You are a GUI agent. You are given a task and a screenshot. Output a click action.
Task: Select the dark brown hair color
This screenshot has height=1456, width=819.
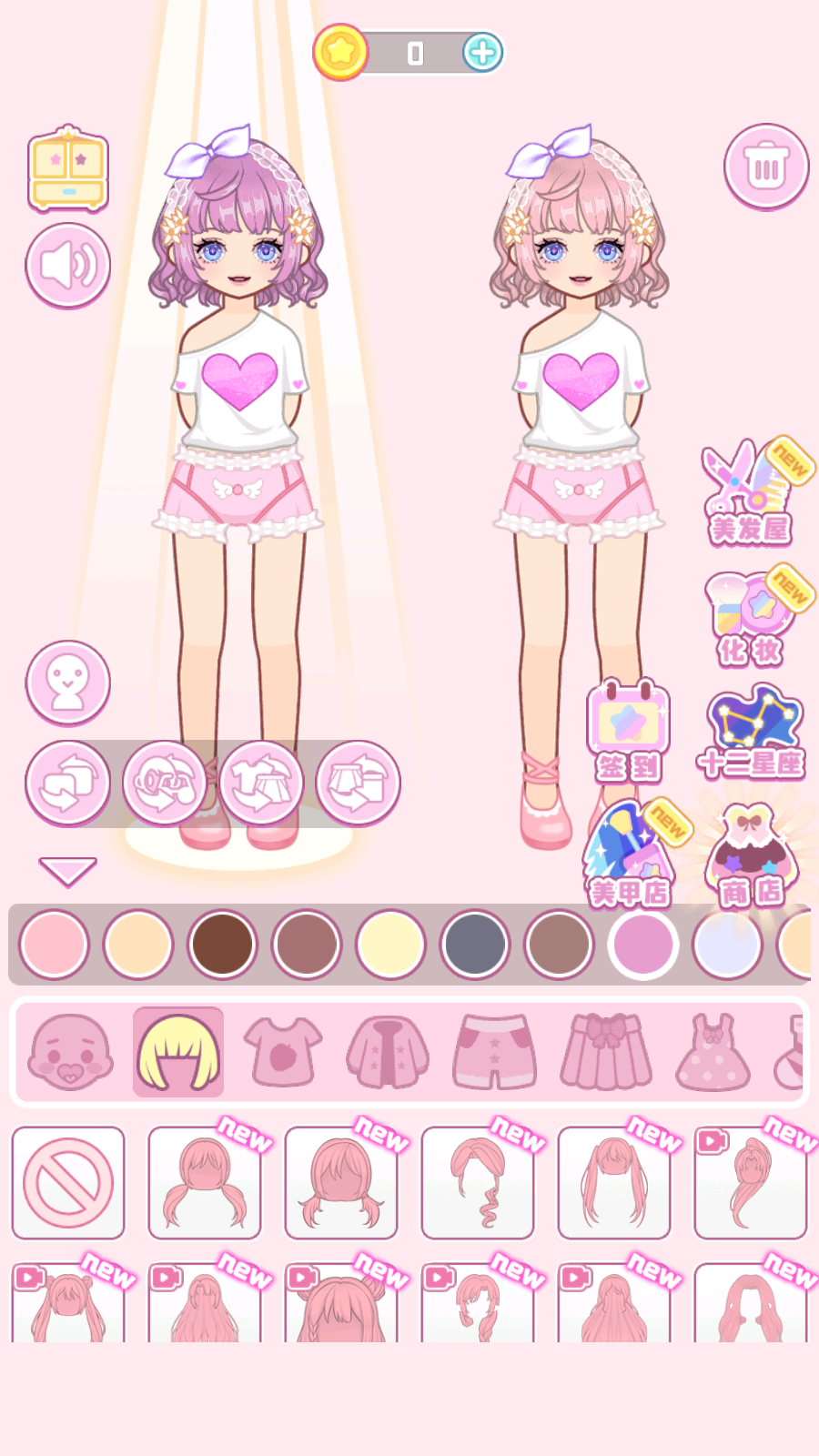tap(222, 945)
